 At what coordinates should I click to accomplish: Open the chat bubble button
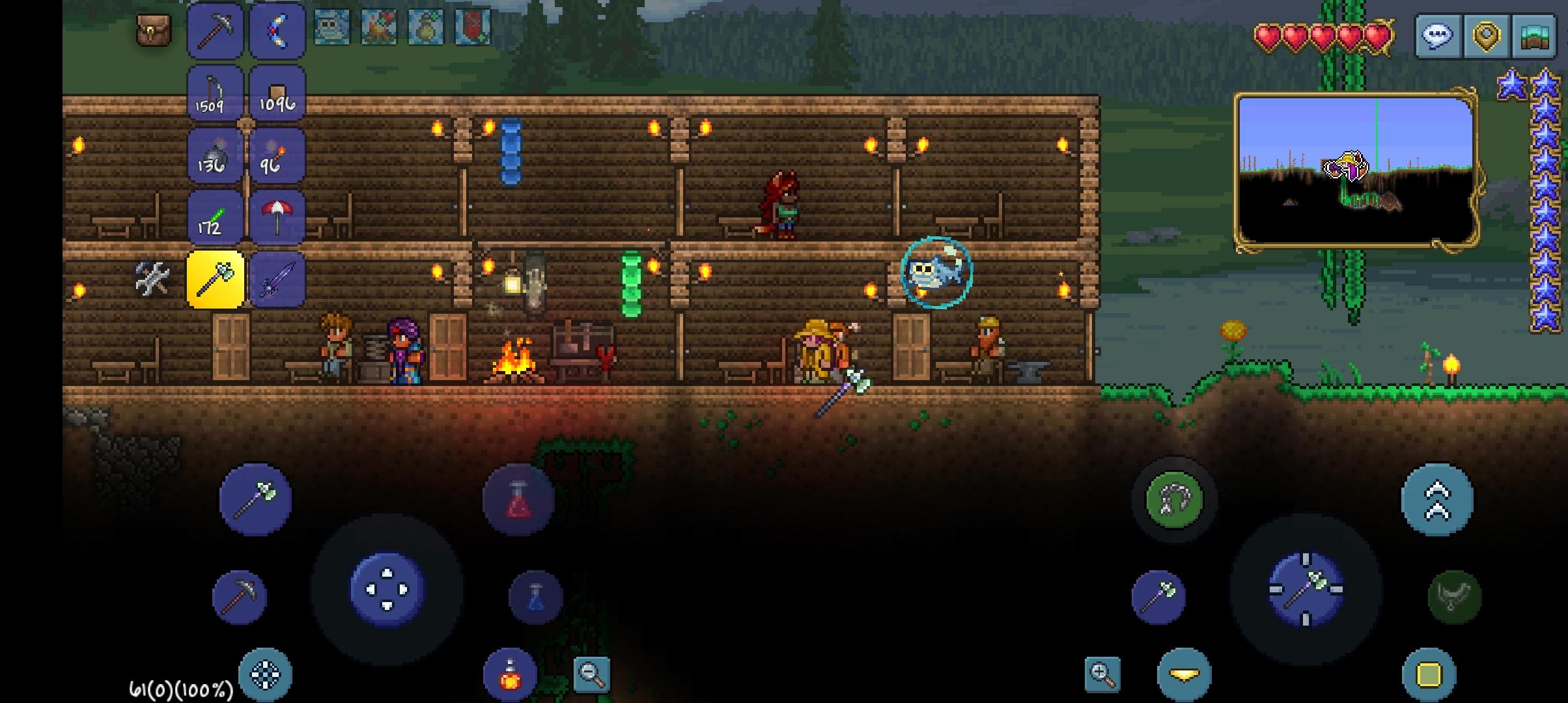tap(1438, 36)
